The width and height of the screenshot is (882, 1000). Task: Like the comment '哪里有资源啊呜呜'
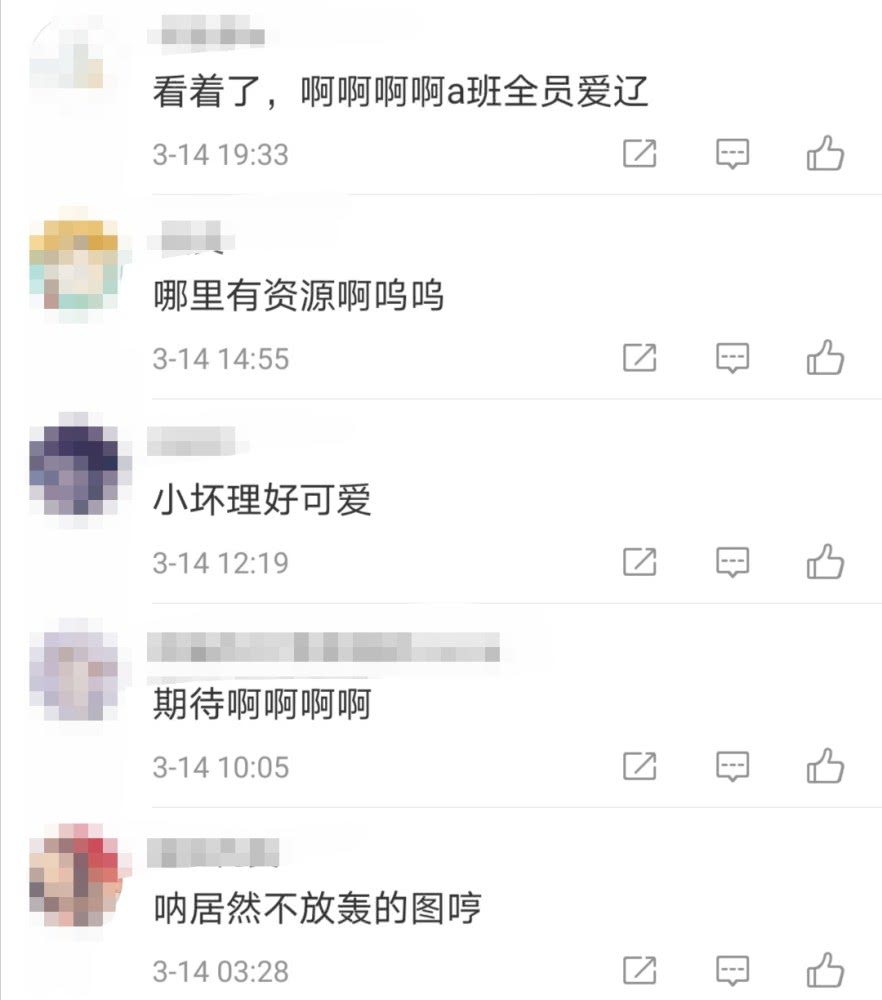(825, 358)
